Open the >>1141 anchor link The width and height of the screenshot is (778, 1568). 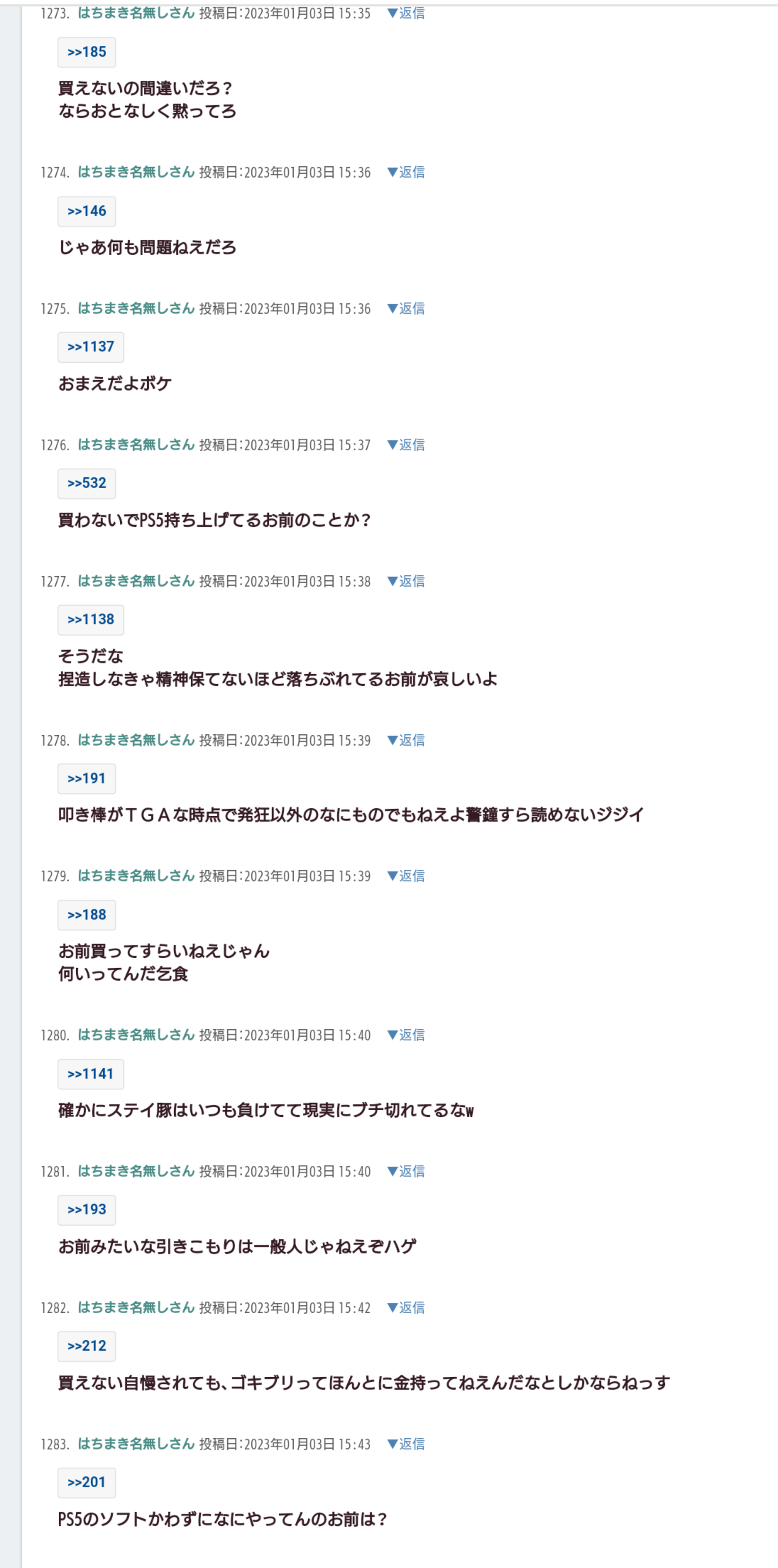91,1074
